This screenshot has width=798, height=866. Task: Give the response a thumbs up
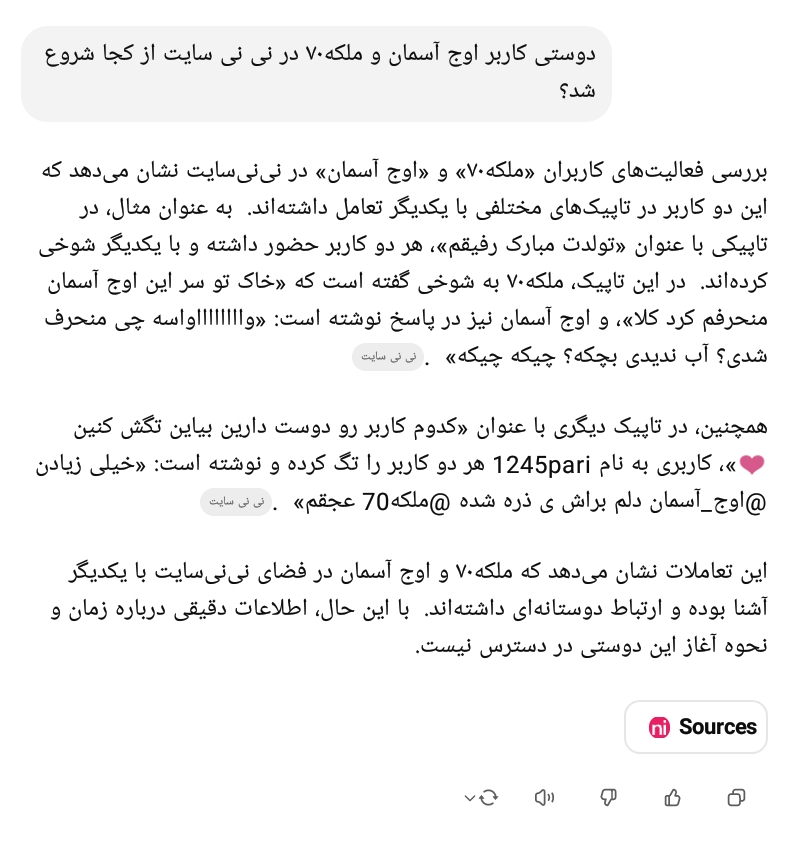[672, 797]
